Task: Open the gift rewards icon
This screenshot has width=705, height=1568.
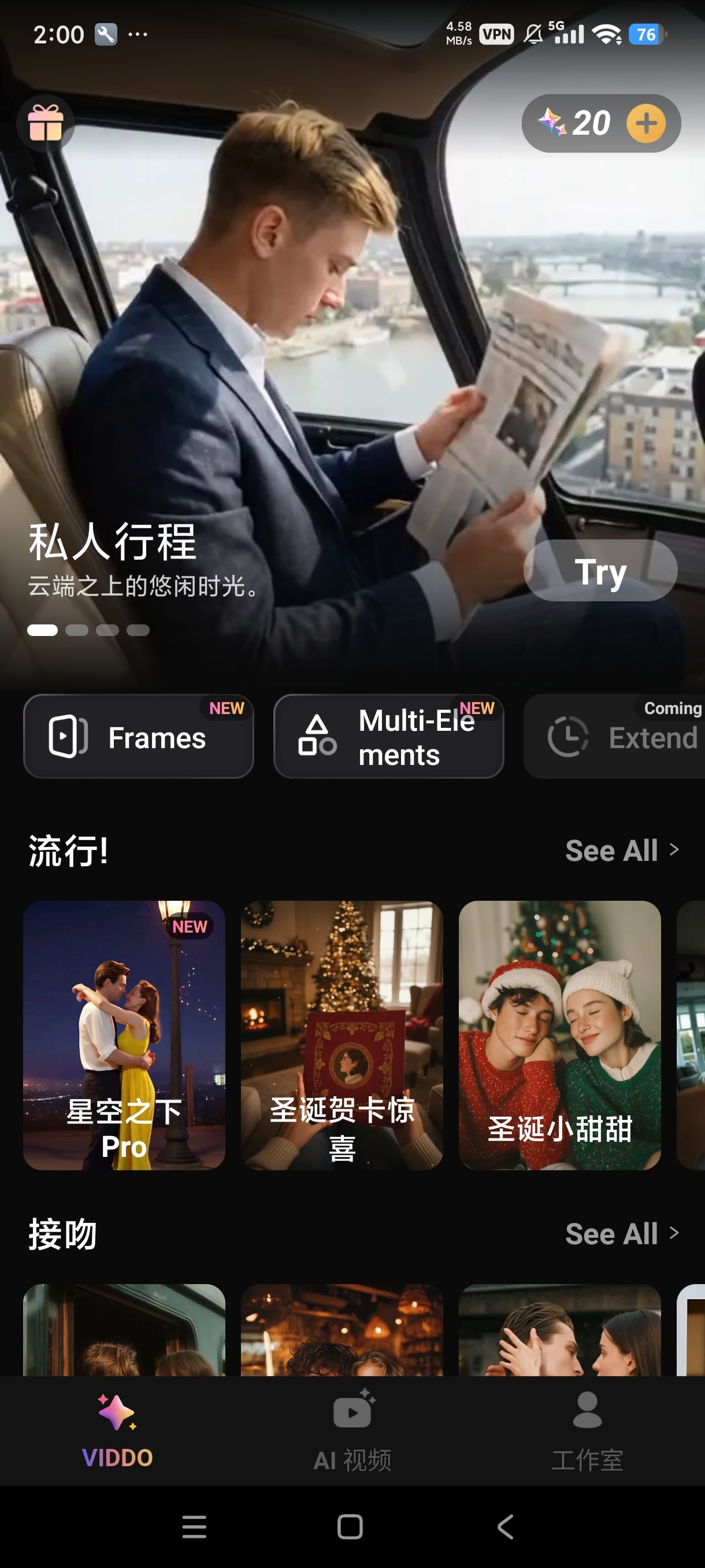Action: 46,123
